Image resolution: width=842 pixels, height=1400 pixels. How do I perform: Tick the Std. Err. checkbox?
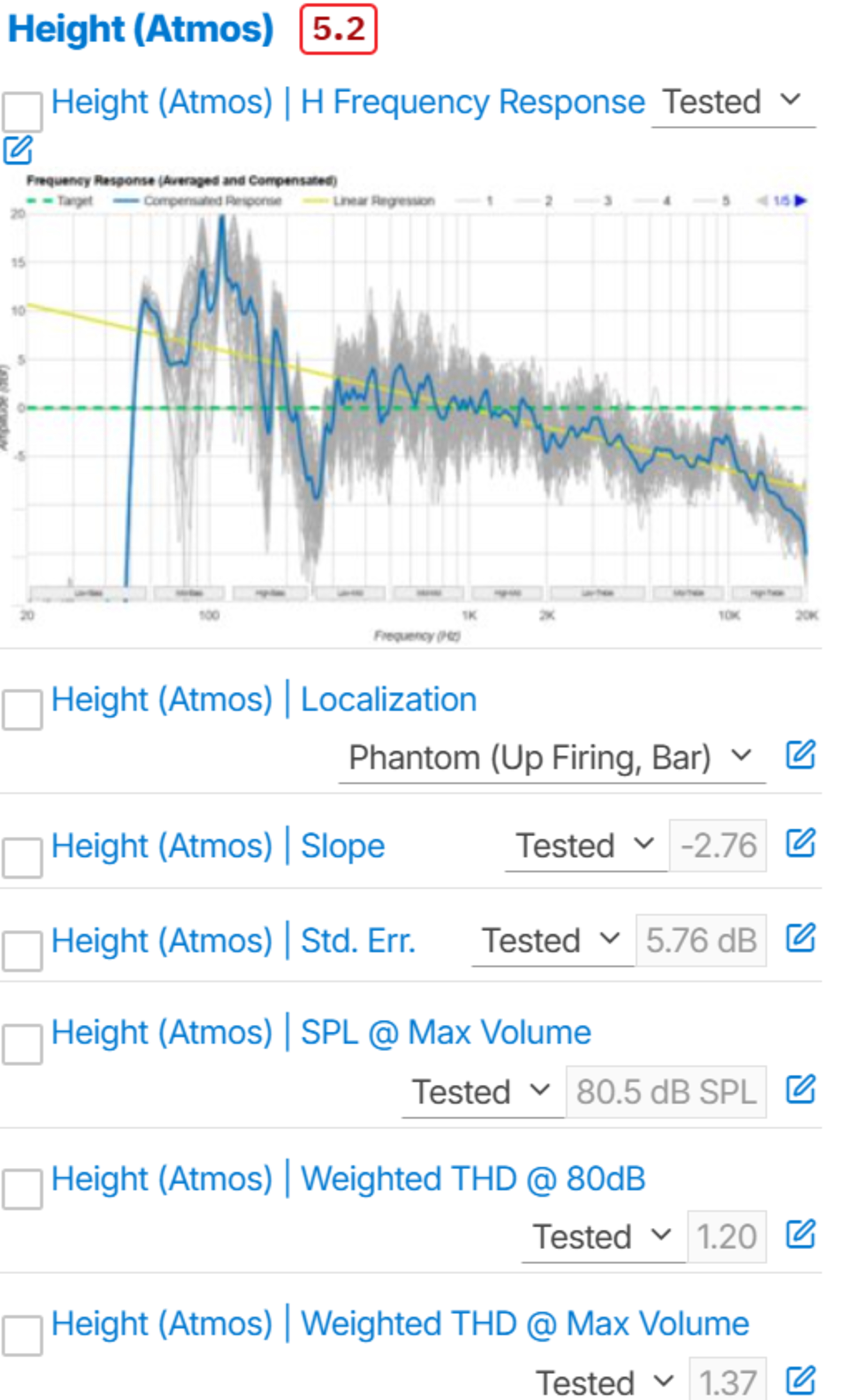22,951
